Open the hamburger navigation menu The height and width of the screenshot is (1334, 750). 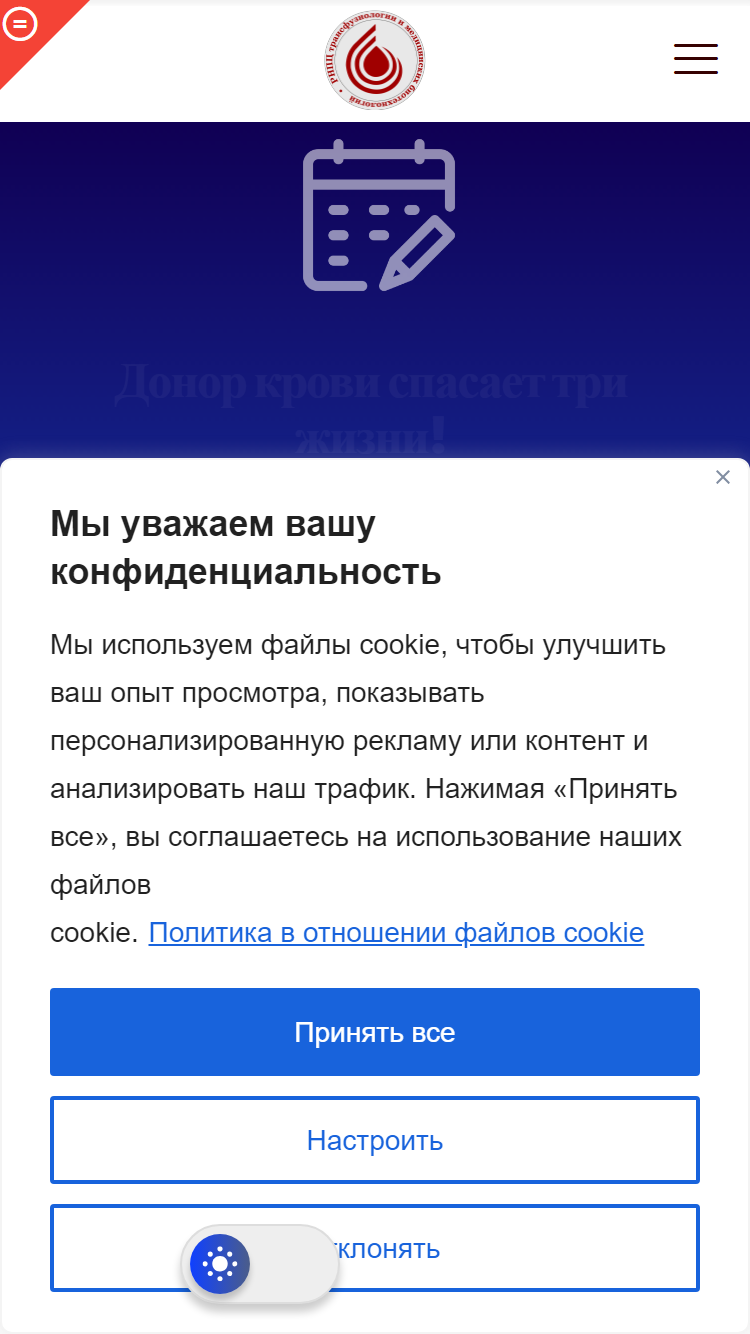coord(696,59)
